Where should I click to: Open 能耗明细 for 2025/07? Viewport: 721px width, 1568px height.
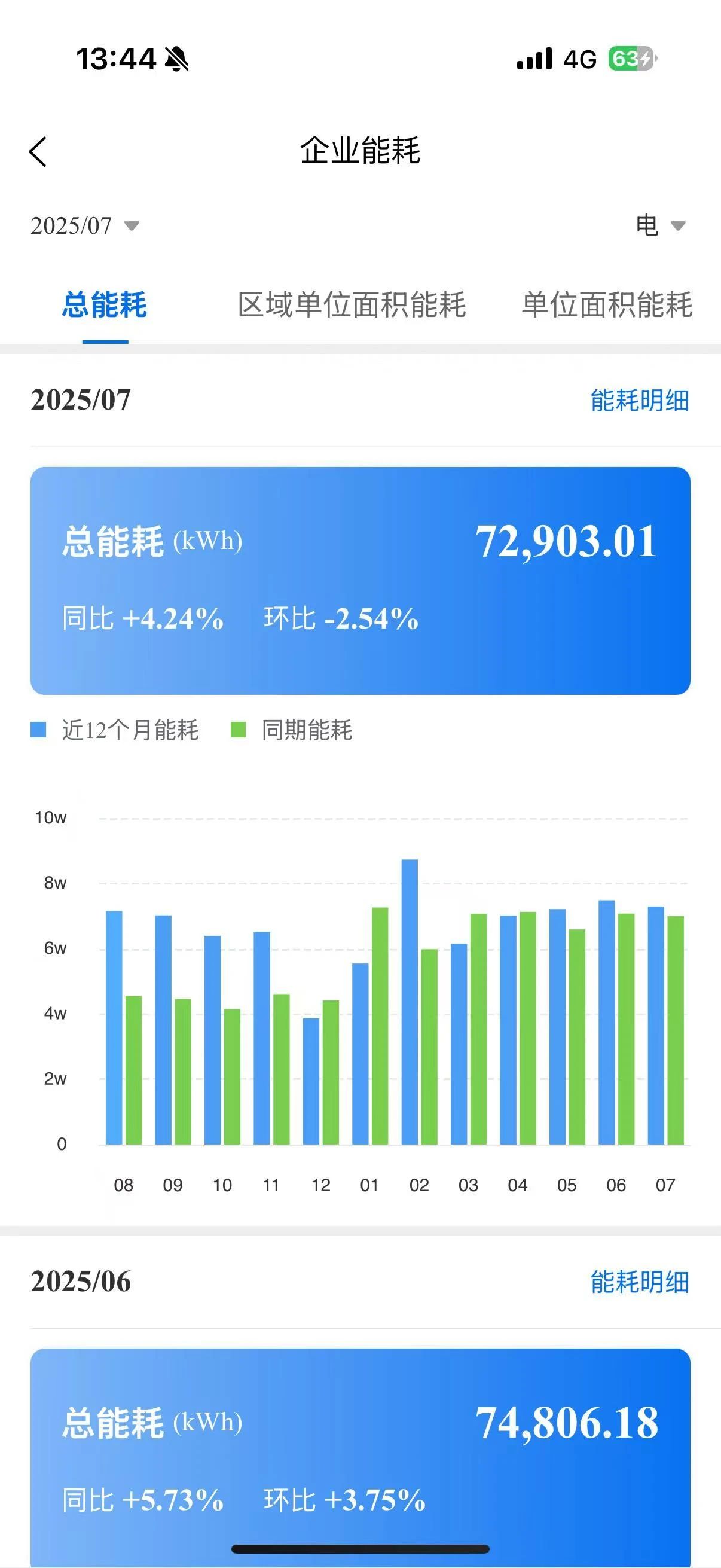[x=639, y=401]
